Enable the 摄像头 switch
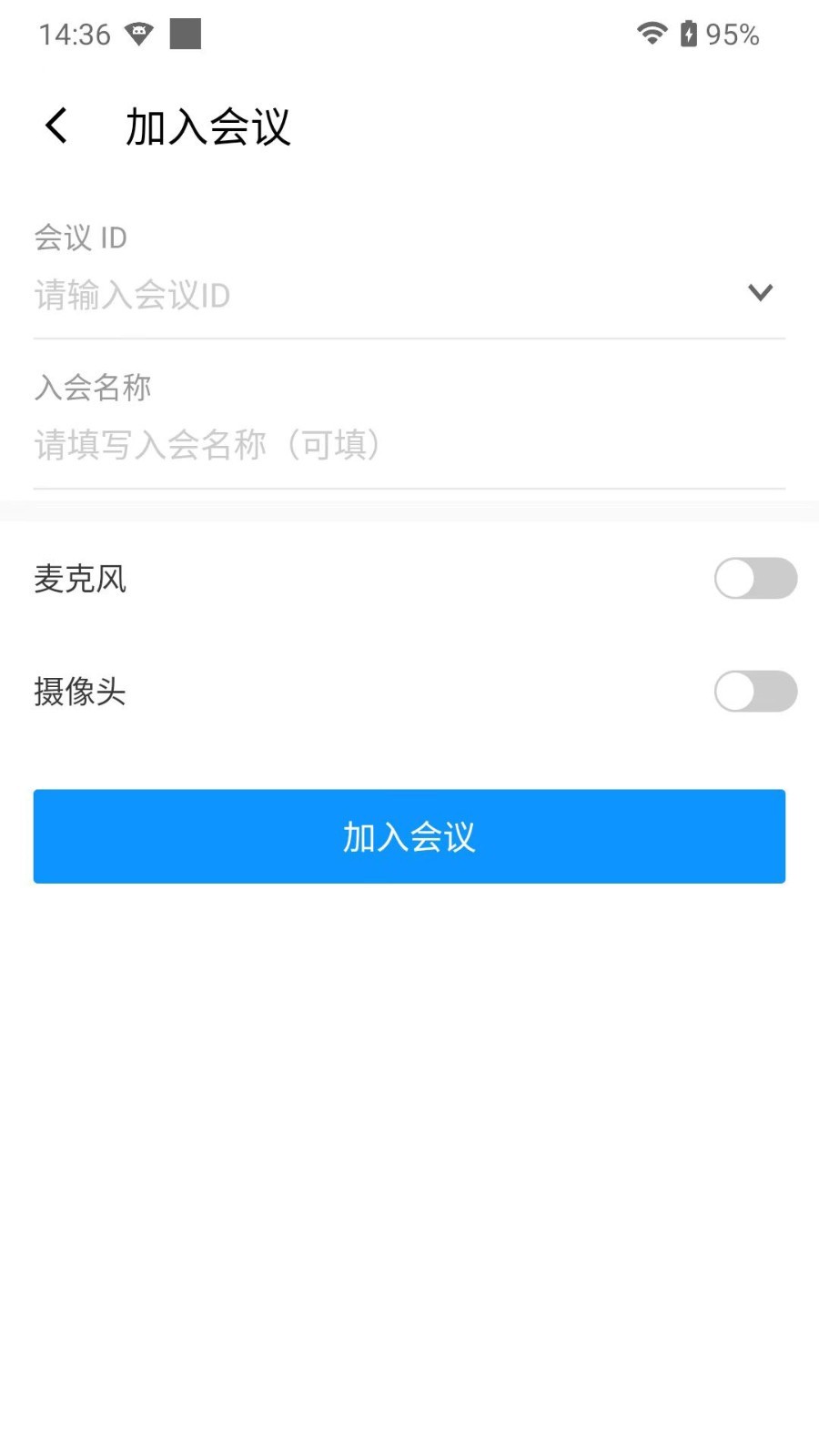Screen dimensions: 819x1456 (x=755, y=692)
